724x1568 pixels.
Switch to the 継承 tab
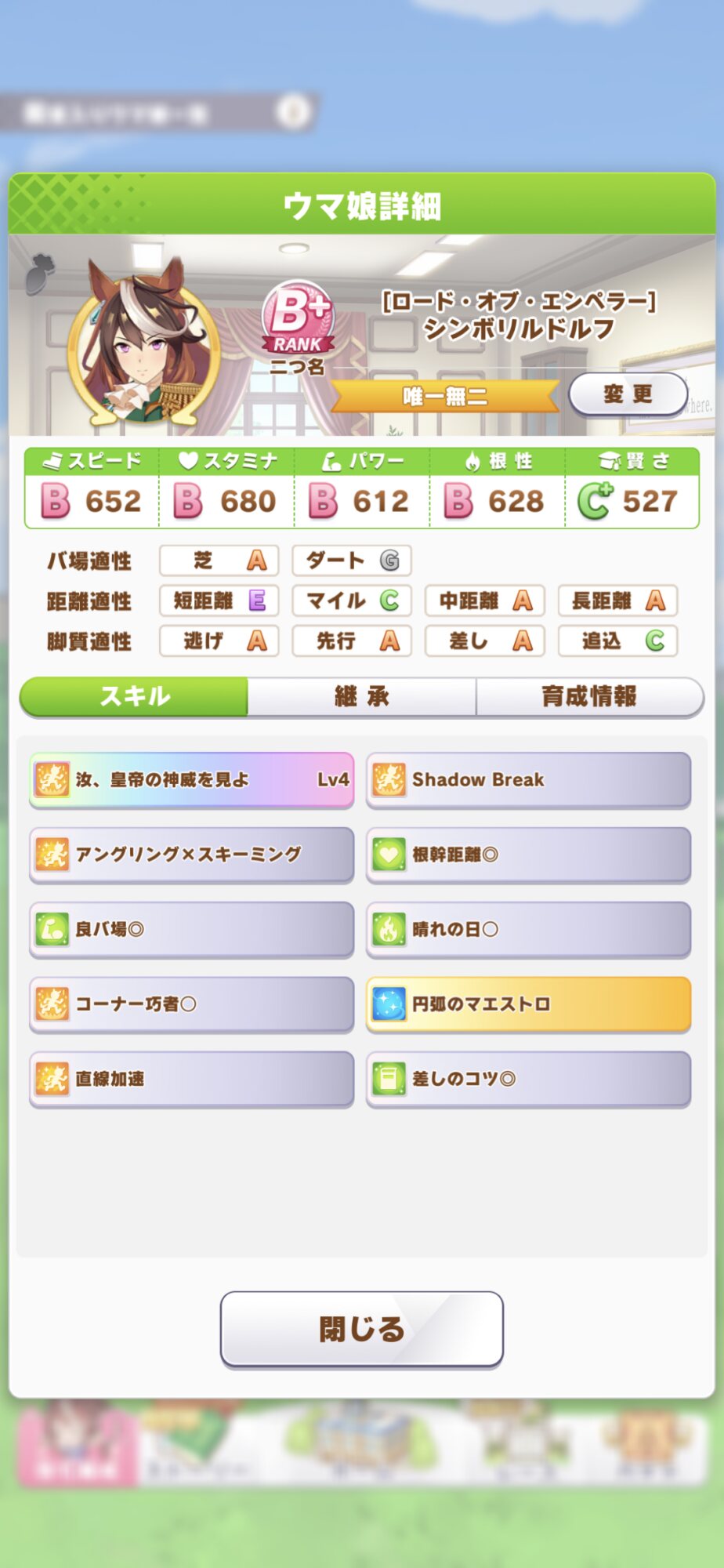click(362, 696)
